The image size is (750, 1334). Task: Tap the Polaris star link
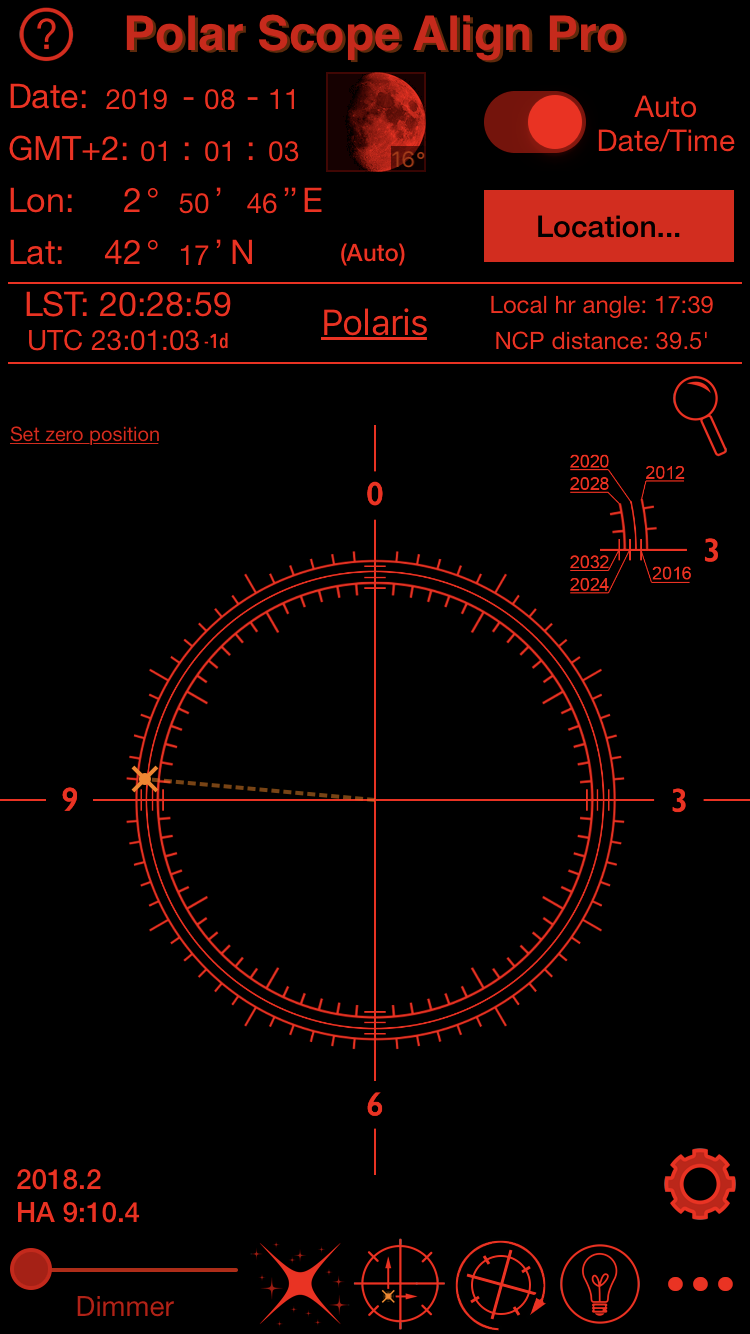pos(374,323)
